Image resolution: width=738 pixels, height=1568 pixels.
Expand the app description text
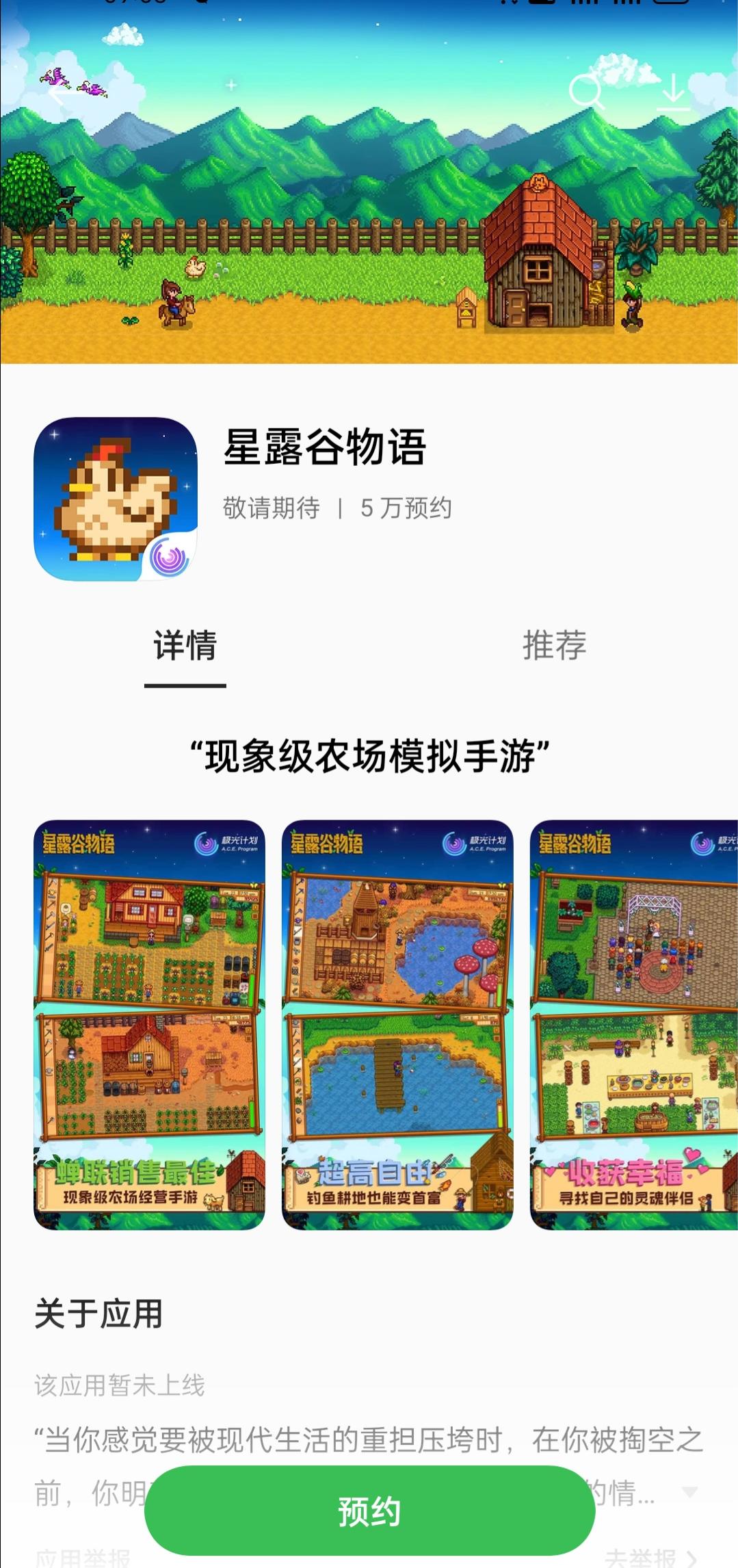[690, 1491]
